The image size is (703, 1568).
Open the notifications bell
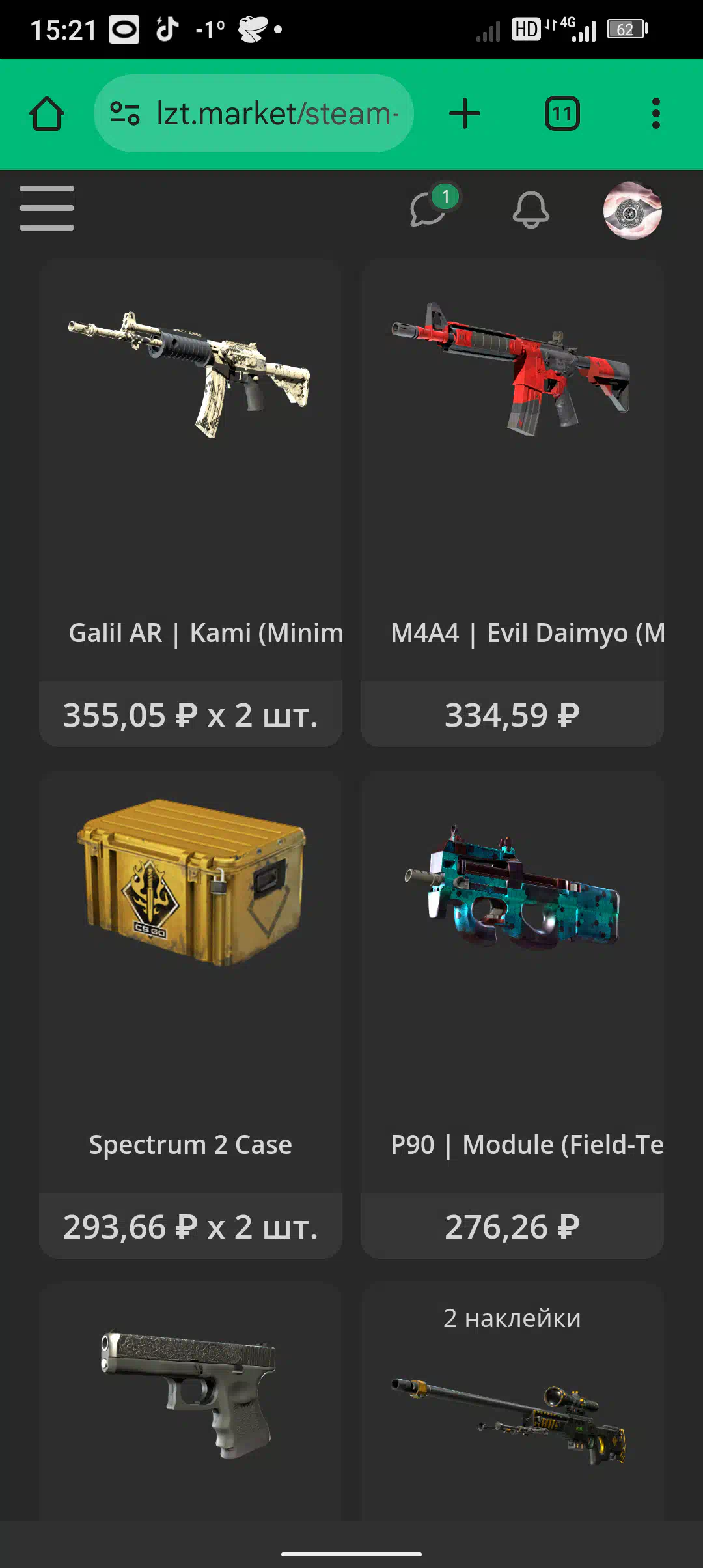pos(531,210)
